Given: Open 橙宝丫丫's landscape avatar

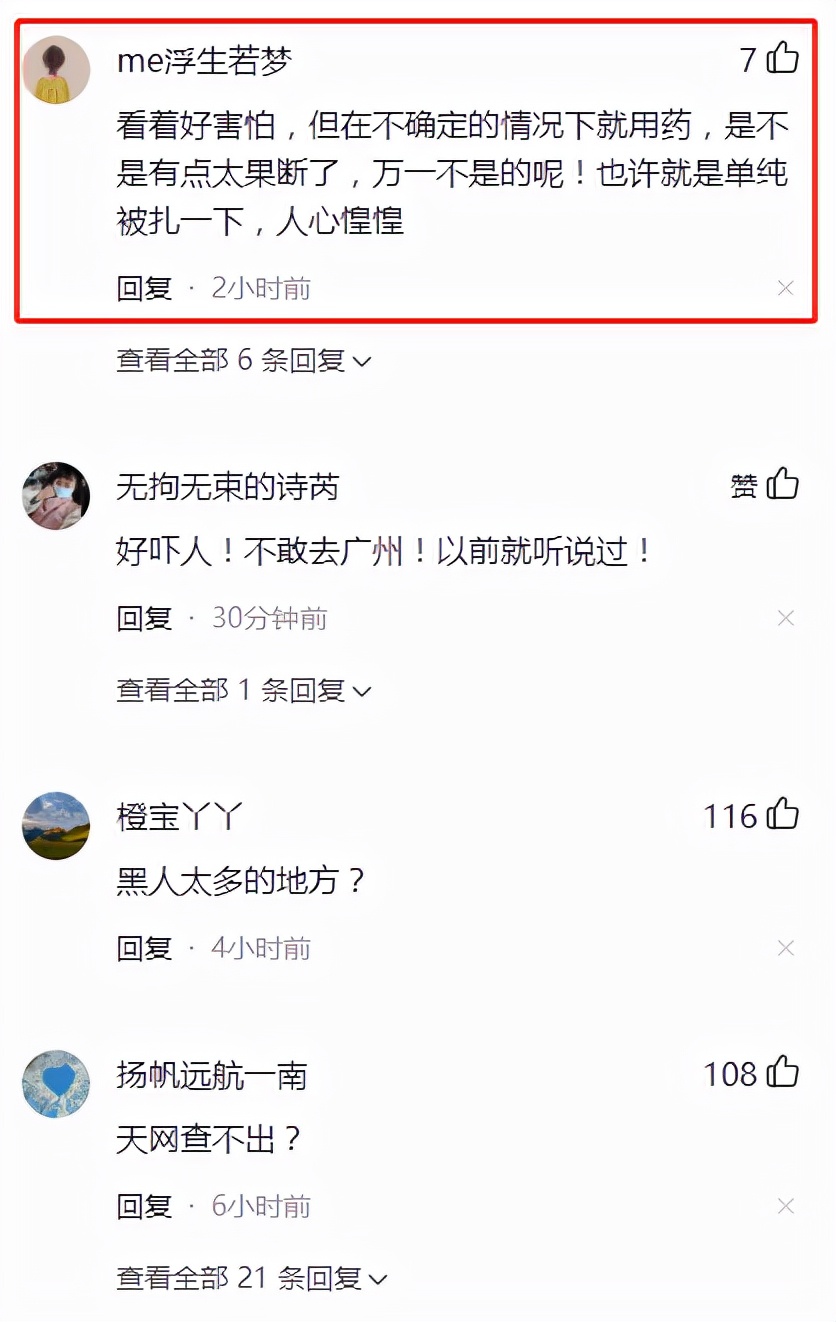Looking at the screenshot, I should [x=56, y=827].
